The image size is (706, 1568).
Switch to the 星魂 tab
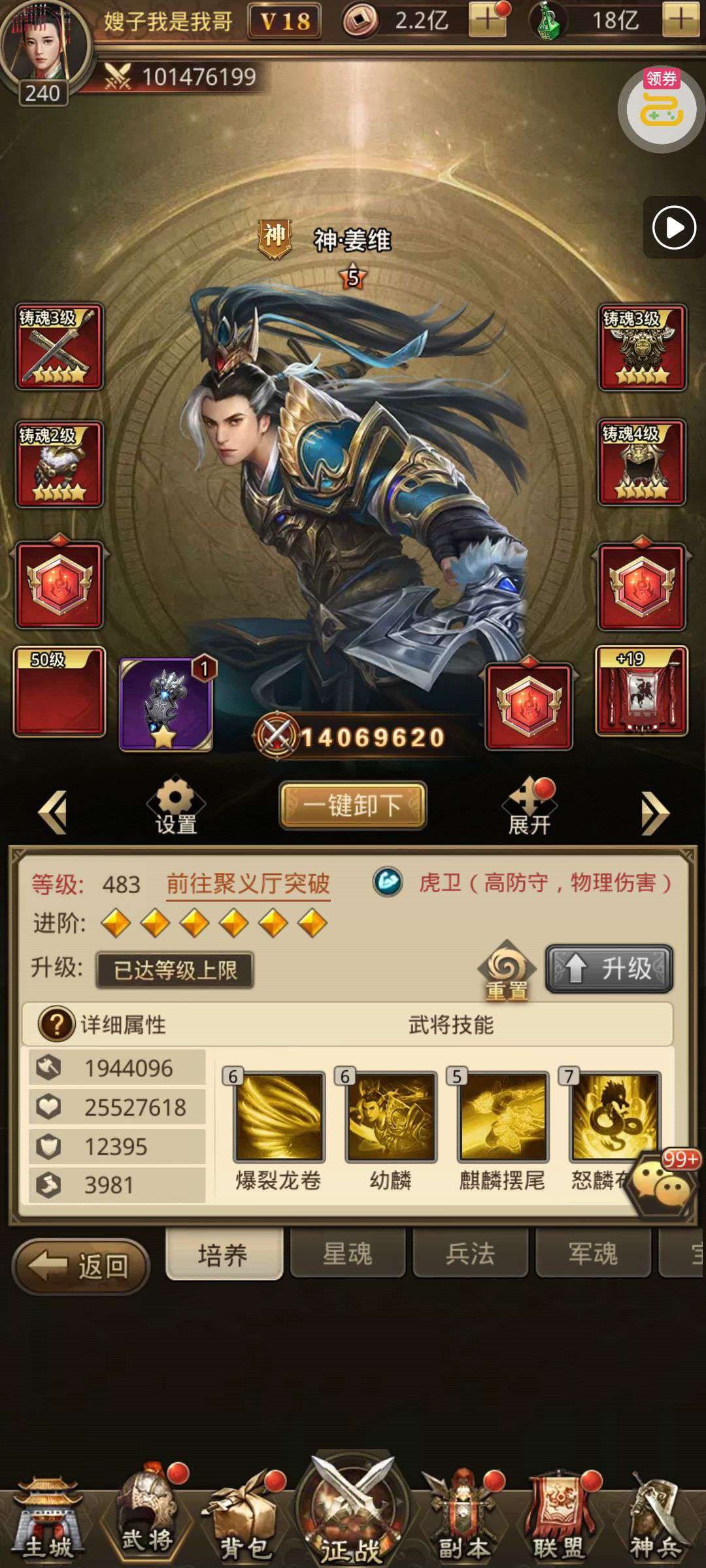point(347,1253)
